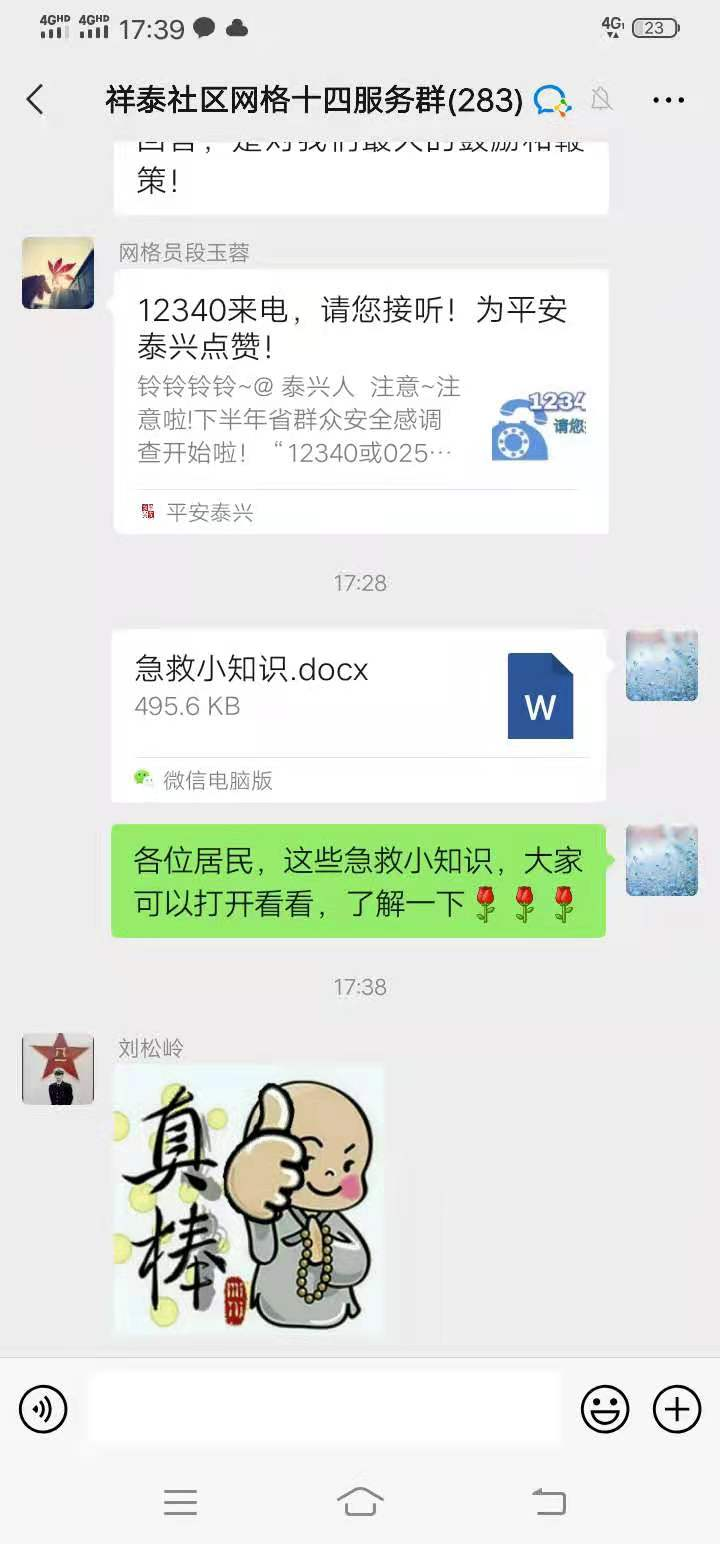Open the system recent apps menu

180,1502
